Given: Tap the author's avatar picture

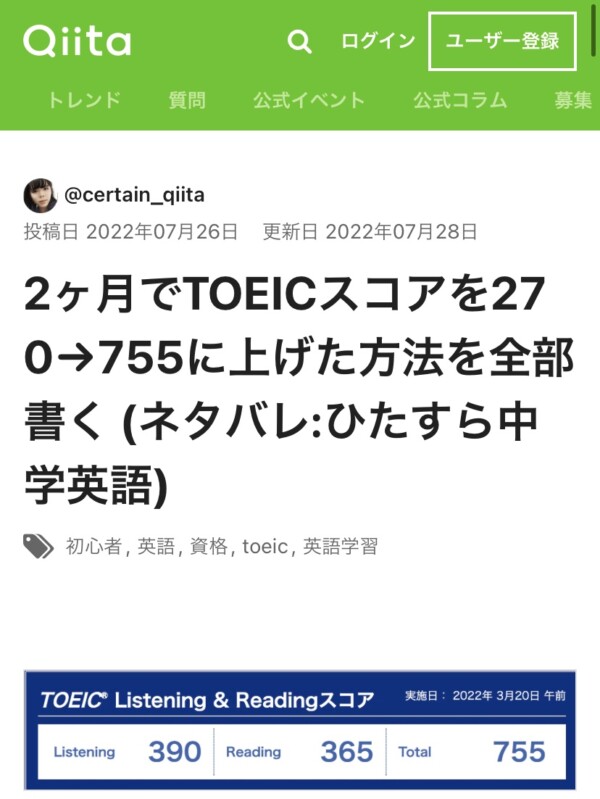Looking at the screenshot, I should tap(40, 195).
